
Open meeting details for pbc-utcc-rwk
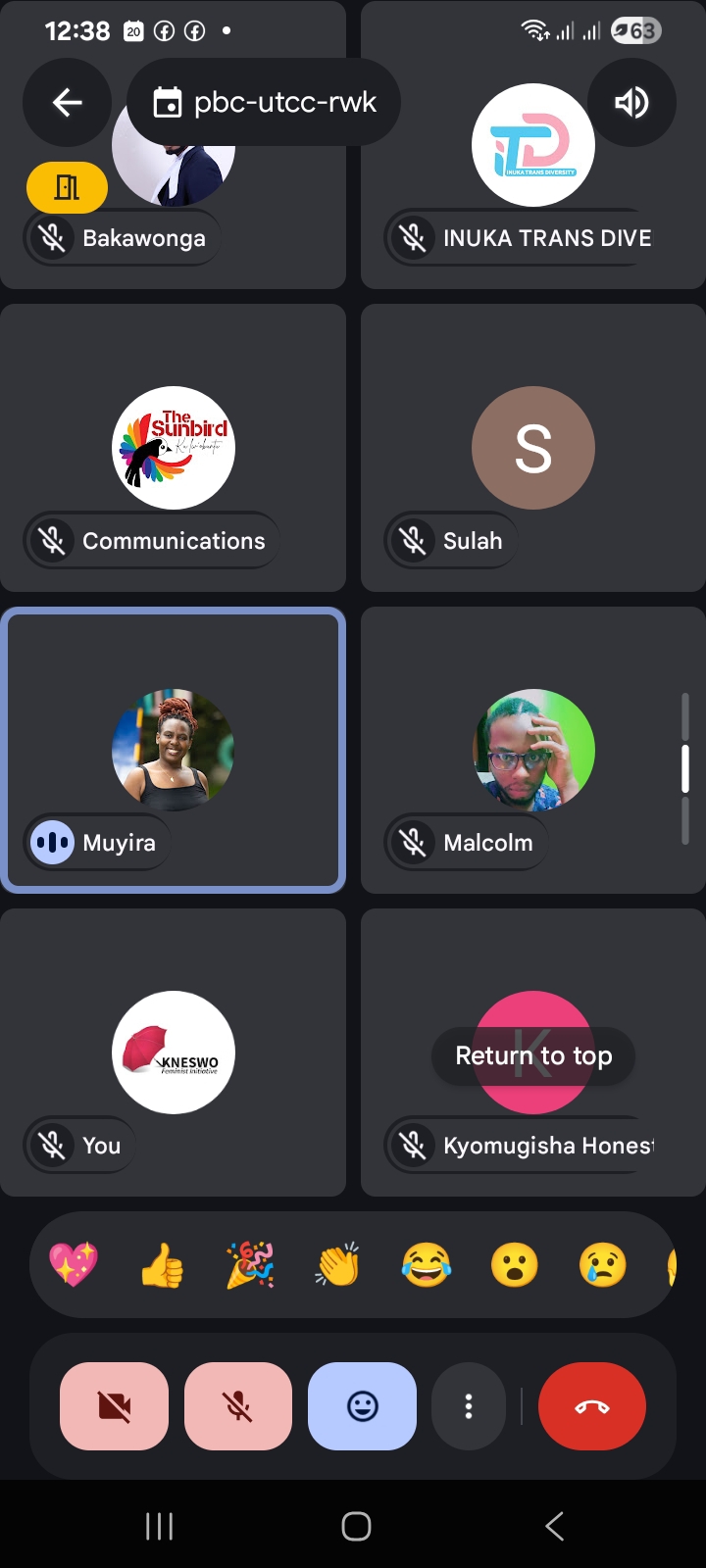tap(264, 103)
